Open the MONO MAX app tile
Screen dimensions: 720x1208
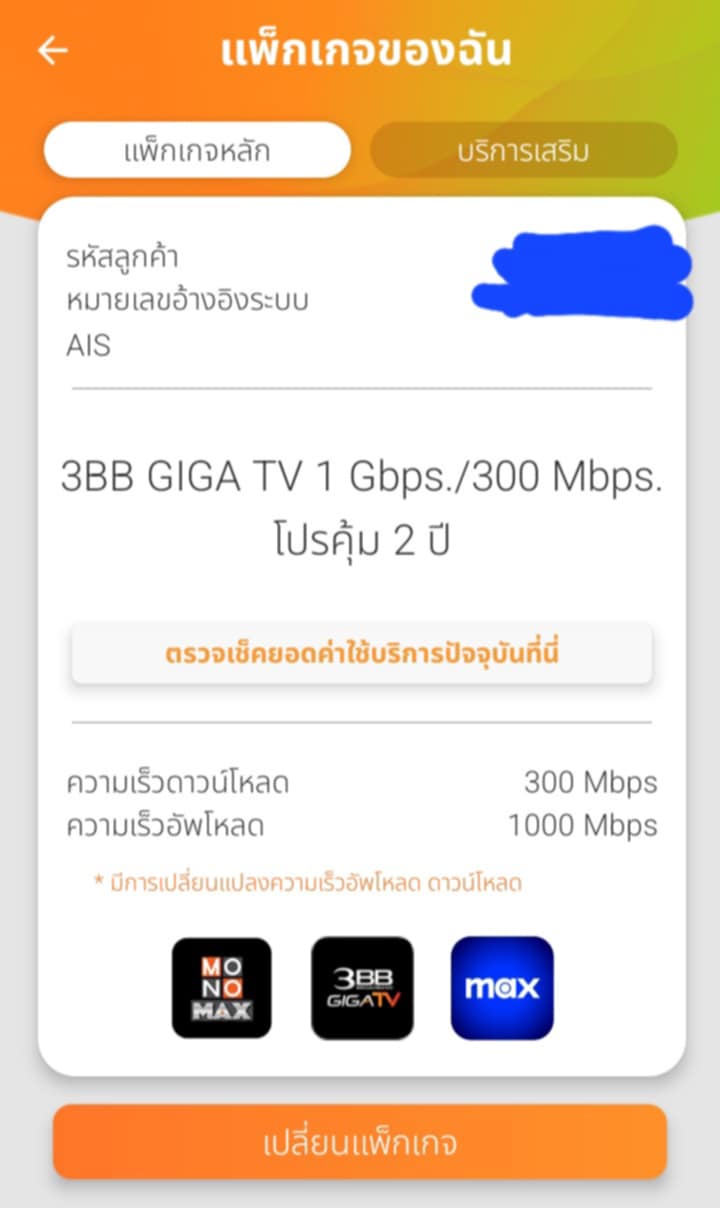pyautogui.click(x=222, y=988)
